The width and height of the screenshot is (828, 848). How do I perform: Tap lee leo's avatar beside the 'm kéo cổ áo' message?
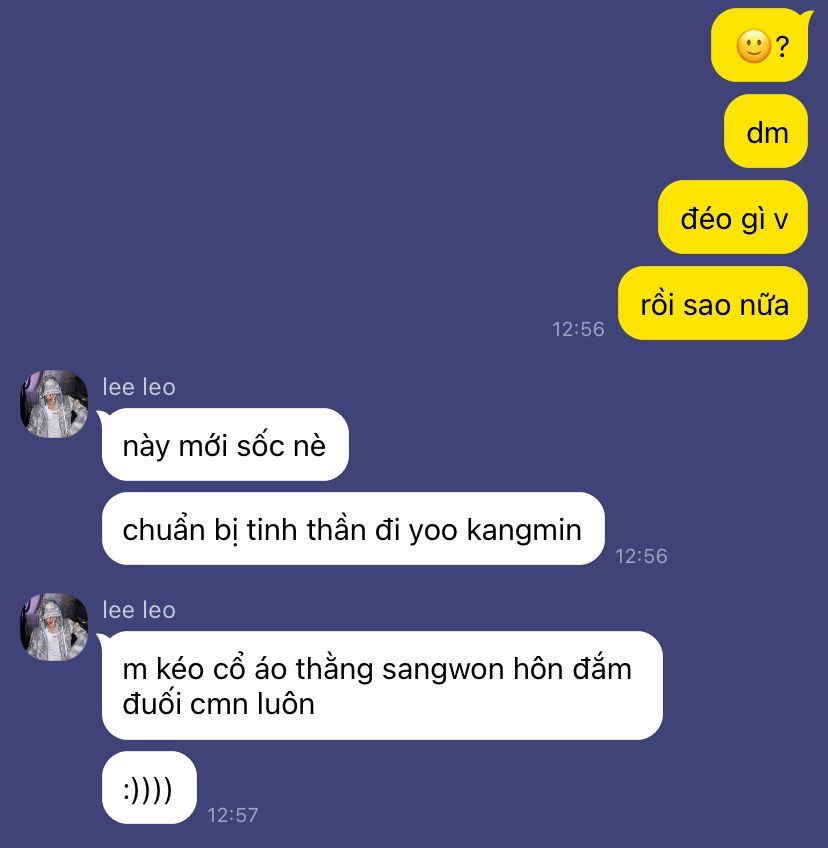click(x=54, y=627)
